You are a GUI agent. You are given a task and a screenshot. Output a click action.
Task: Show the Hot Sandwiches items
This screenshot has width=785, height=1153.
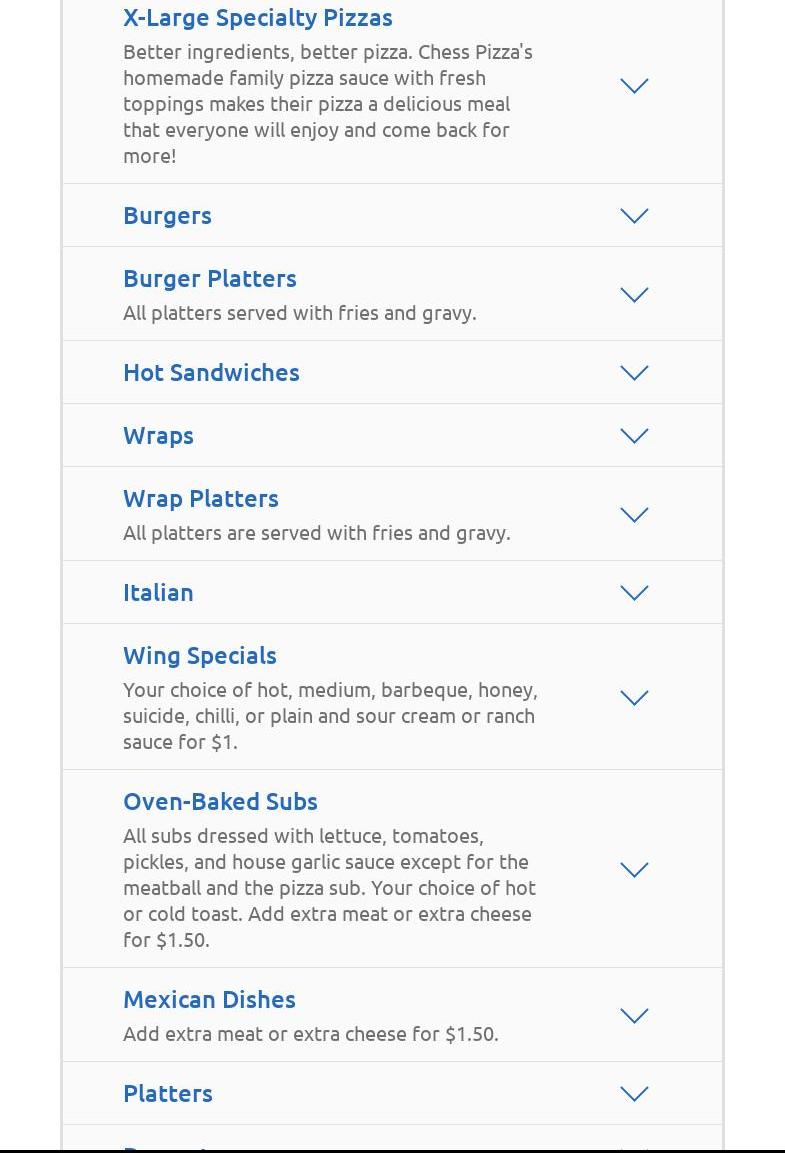[634, 373]
